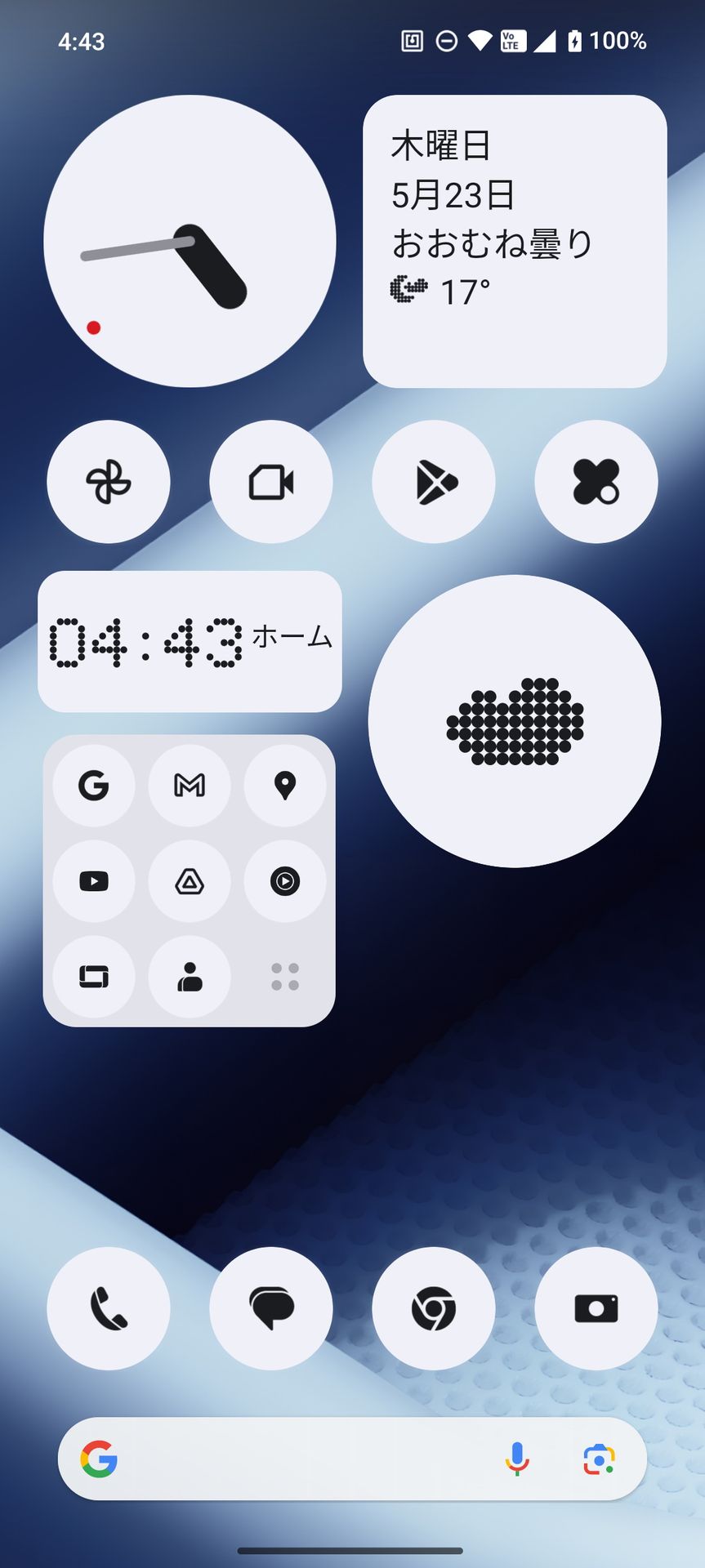Screen dimensions: 705x1568
Task: Open the Phone dialer app
Action: 109,1308
